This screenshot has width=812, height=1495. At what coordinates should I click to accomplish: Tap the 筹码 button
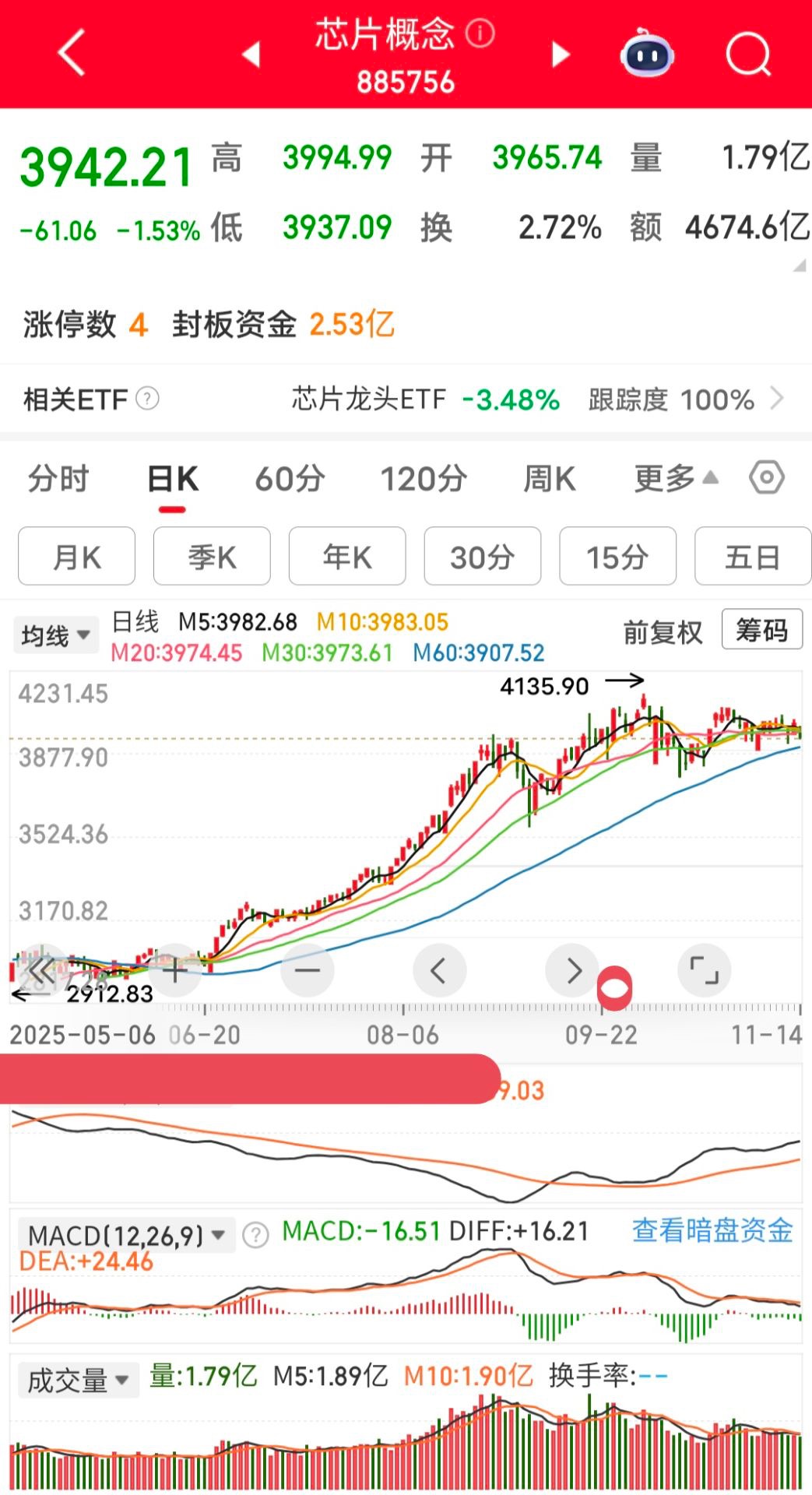click(x=761, y=630)
